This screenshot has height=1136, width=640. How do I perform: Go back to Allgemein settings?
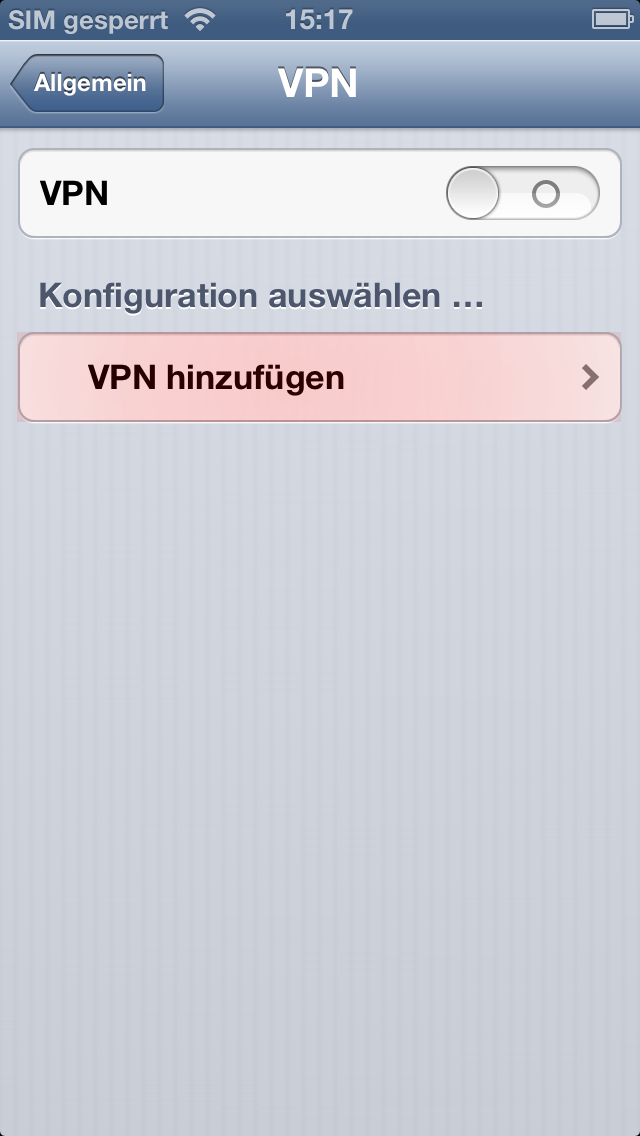tap(88, 84)
